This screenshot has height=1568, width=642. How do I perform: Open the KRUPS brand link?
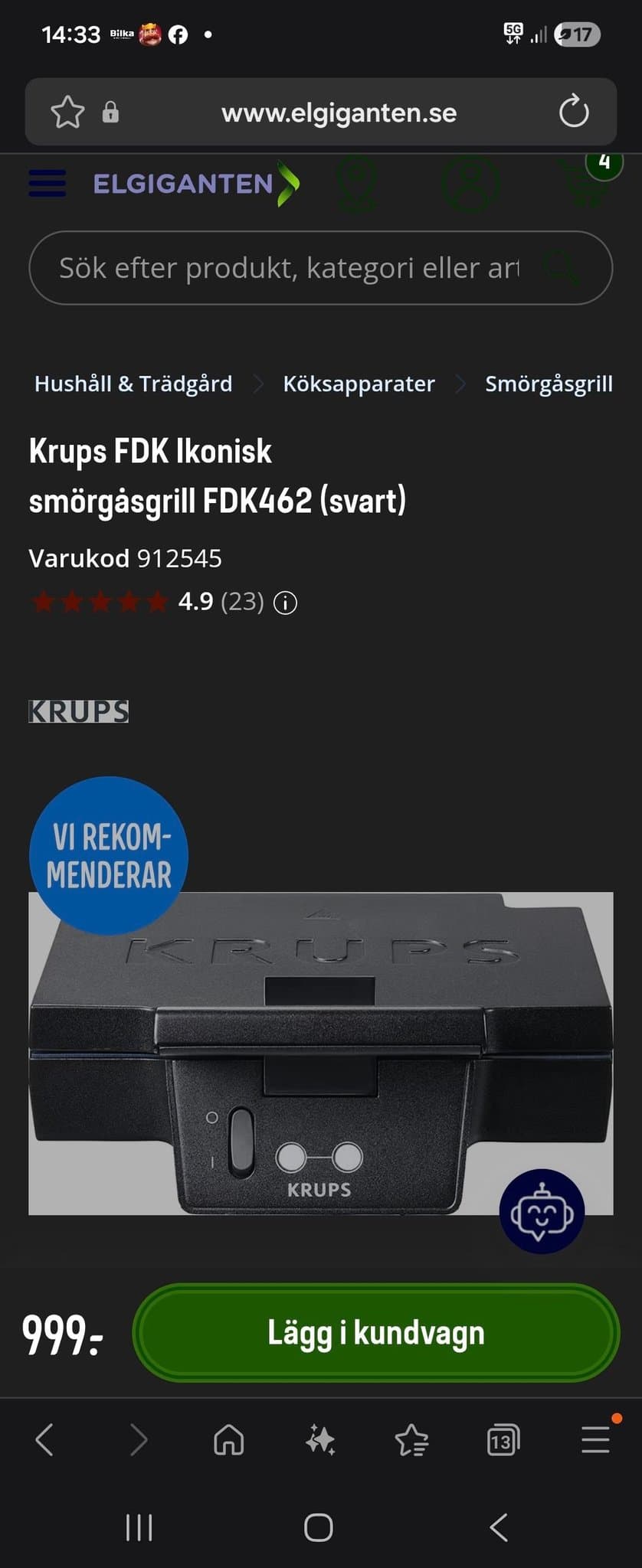[x=77, y=712]
